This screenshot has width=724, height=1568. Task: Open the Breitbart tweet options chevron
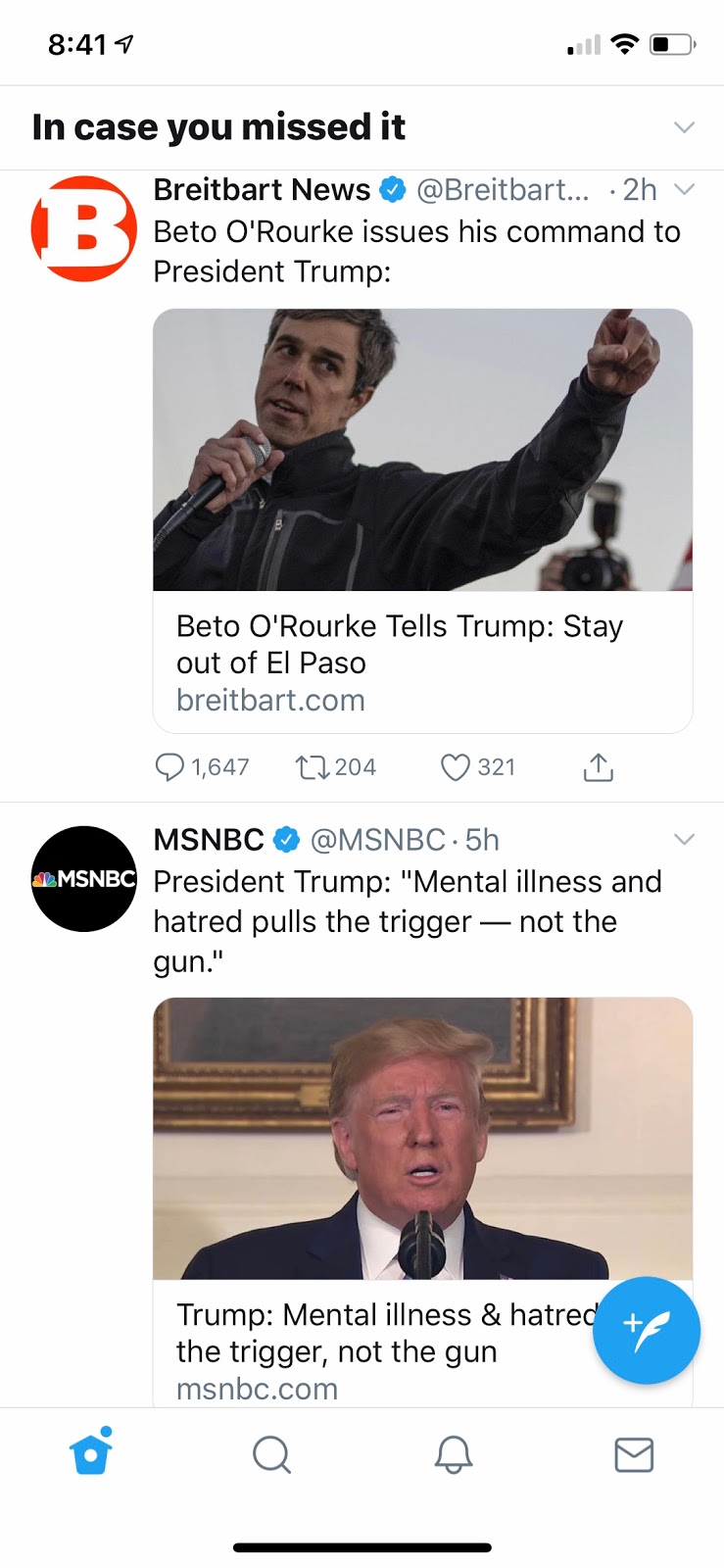(684, 189)
